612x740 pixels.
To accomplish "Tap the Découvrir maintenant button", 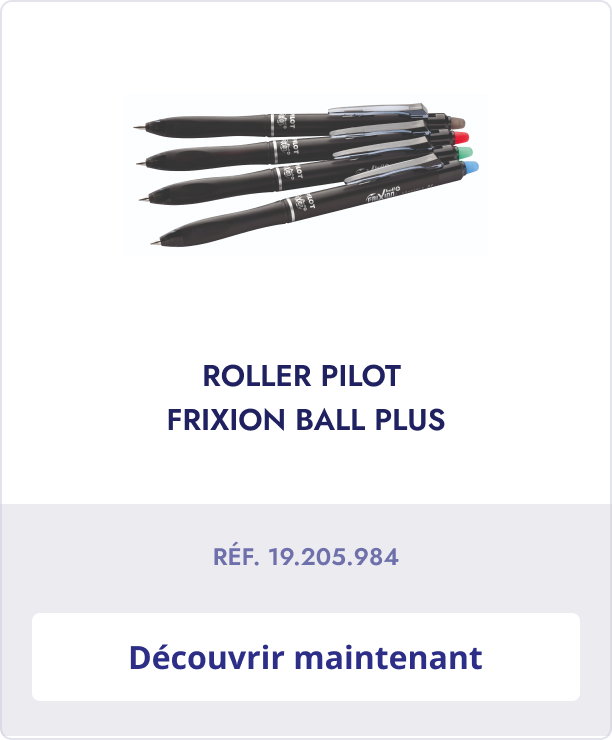I will click(306, 657).
